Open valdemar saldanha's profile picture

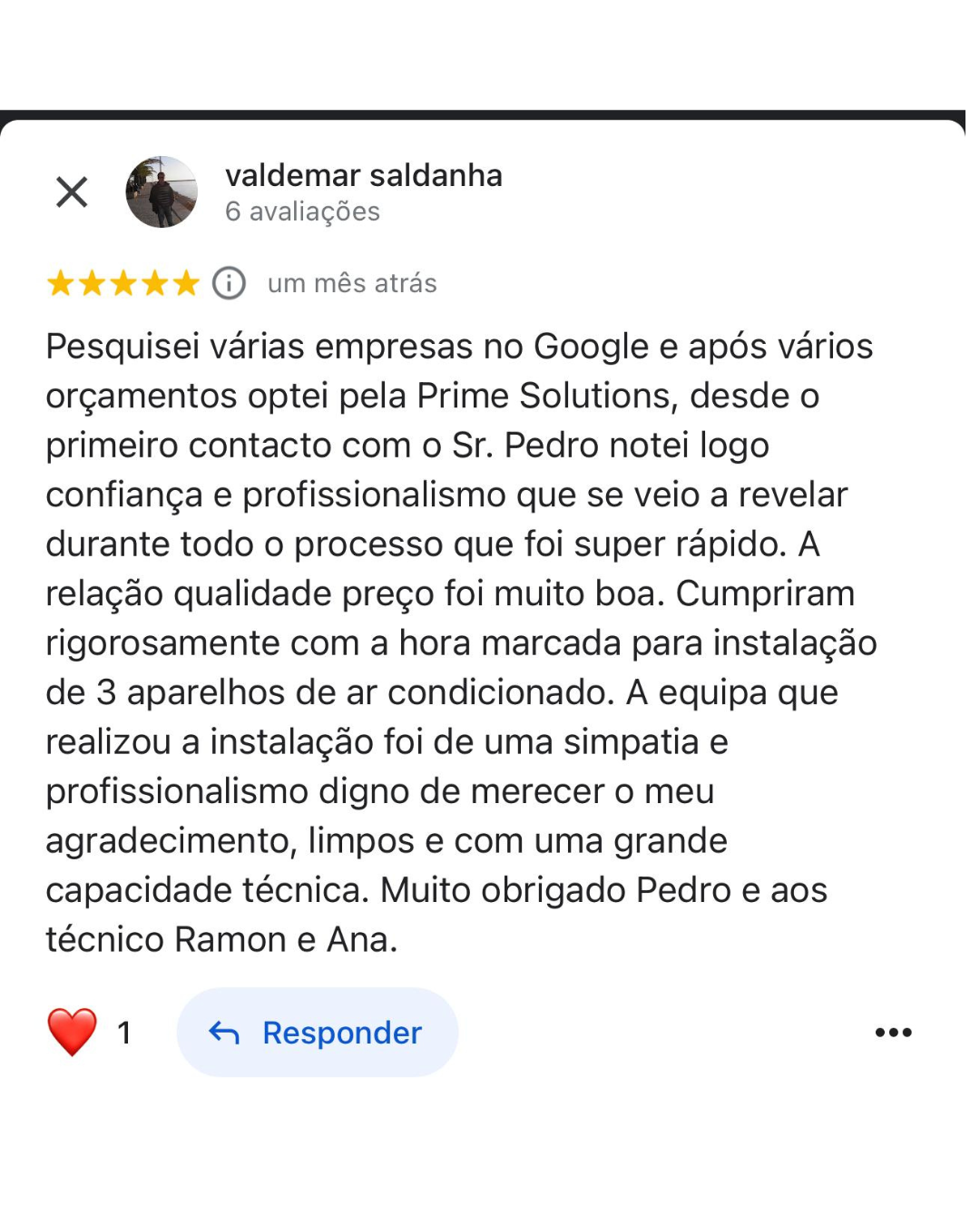162,192
